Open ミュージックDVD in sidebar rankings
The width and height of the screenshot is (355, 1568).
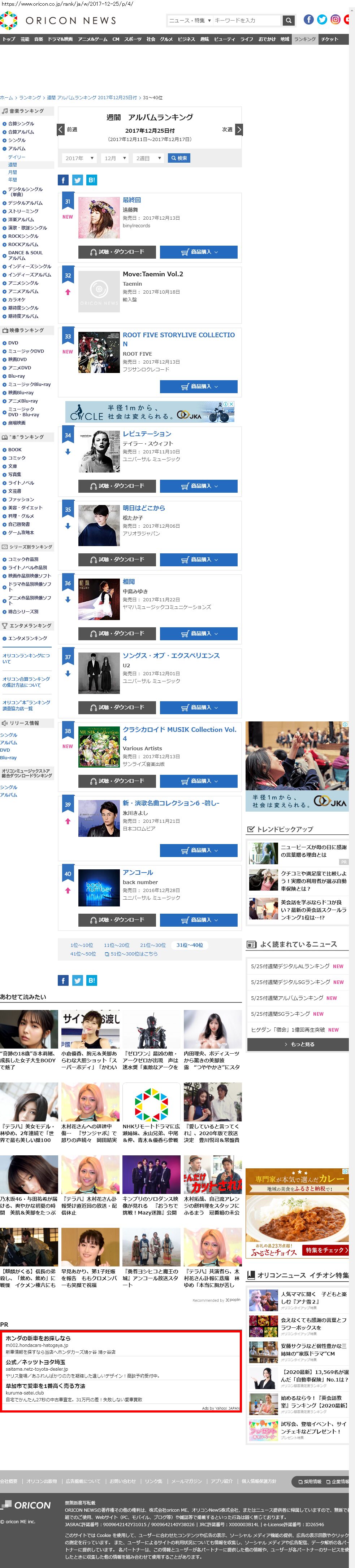26,351
